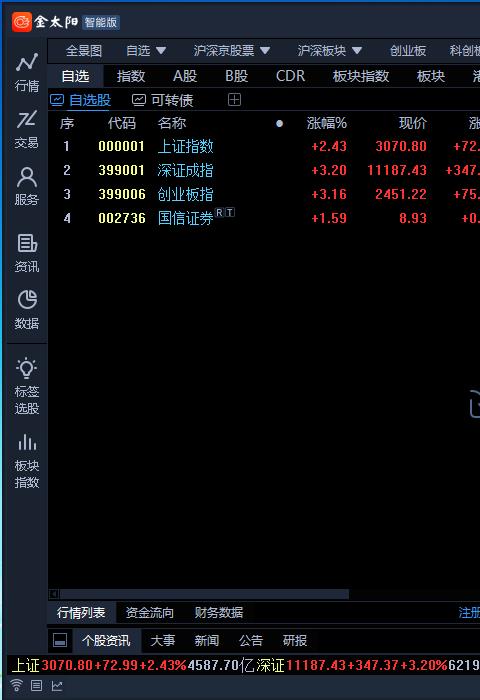
Task: Sort the list by 涨幅% column
Action: tap(326, 123)
